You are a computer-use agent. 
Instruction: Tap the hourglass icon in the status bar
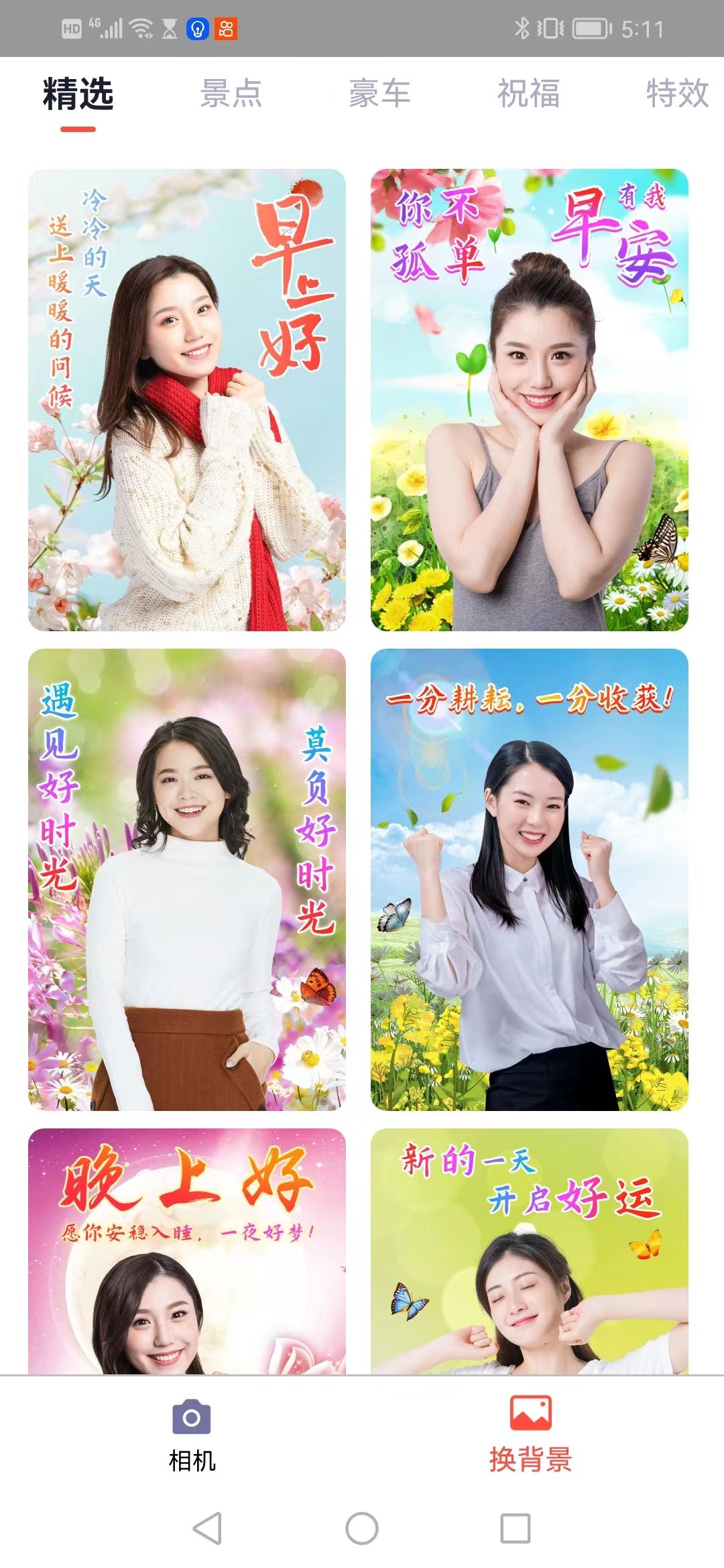tap(169, 28)
